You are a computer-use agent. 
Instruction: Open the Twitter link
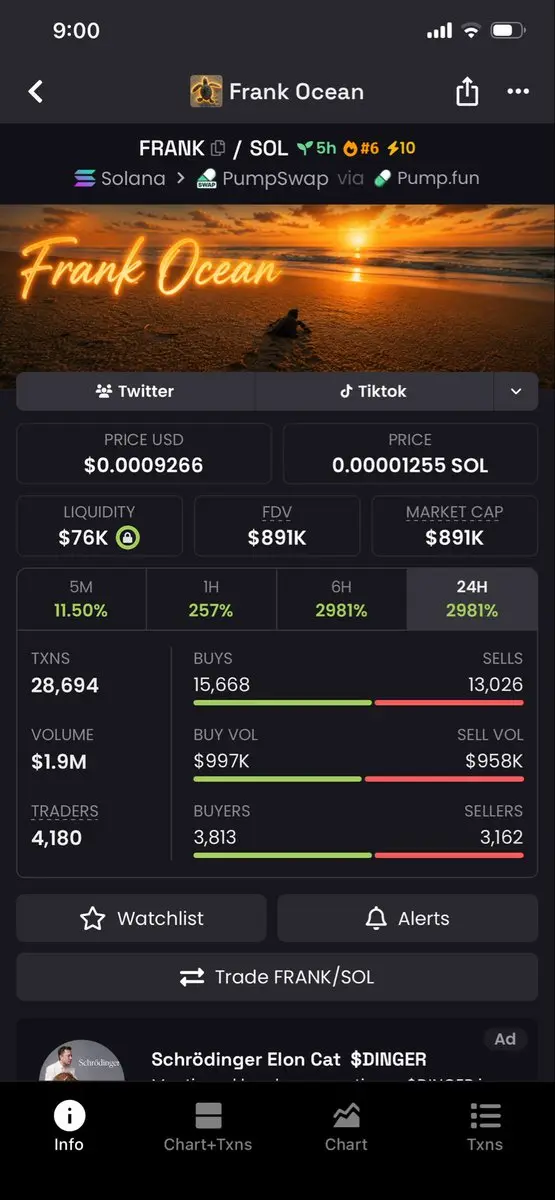click(135, 391)
